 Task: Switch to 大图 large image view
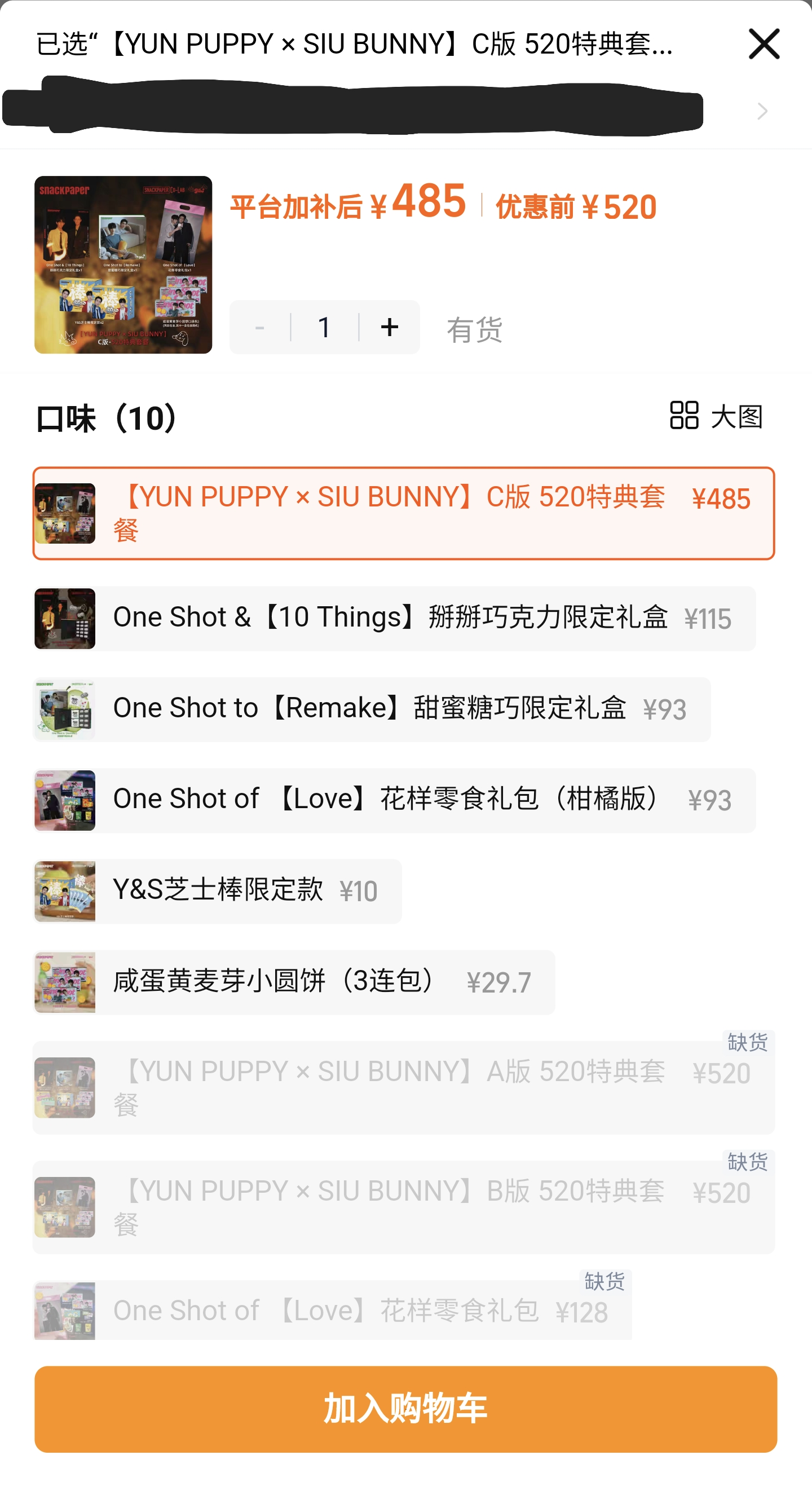click(x=716, y=416)
